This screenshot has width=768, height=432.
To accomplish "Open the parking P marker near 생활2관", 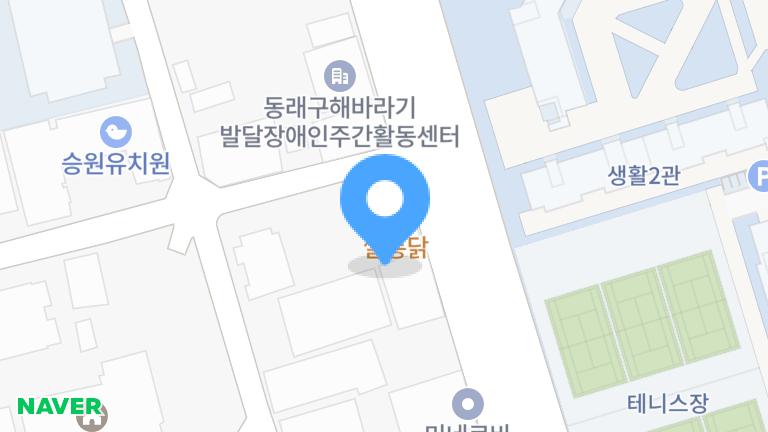I will click(x=760, y=179).
